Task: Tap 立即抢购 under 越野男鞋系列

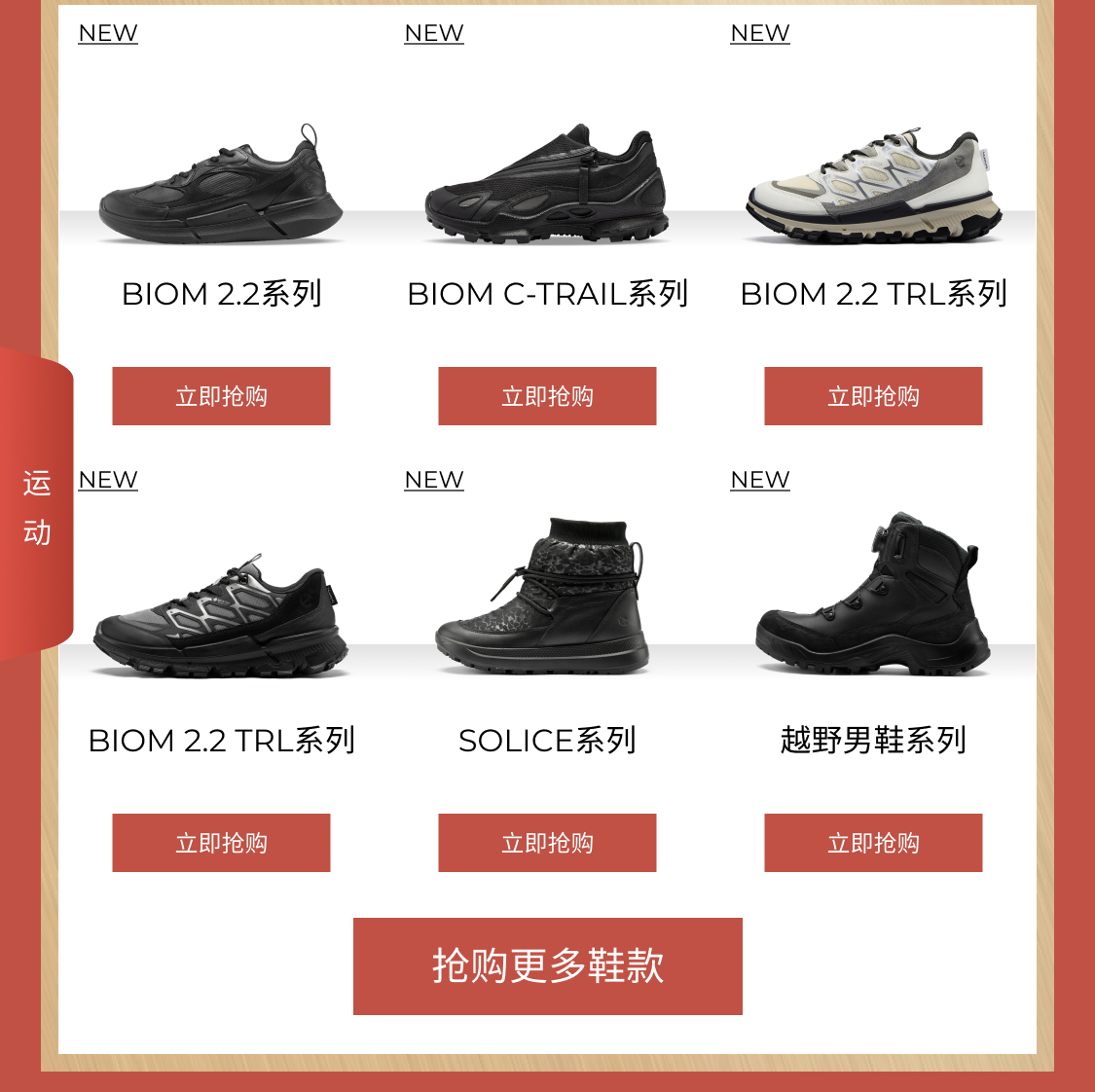Action: (873, 843)
